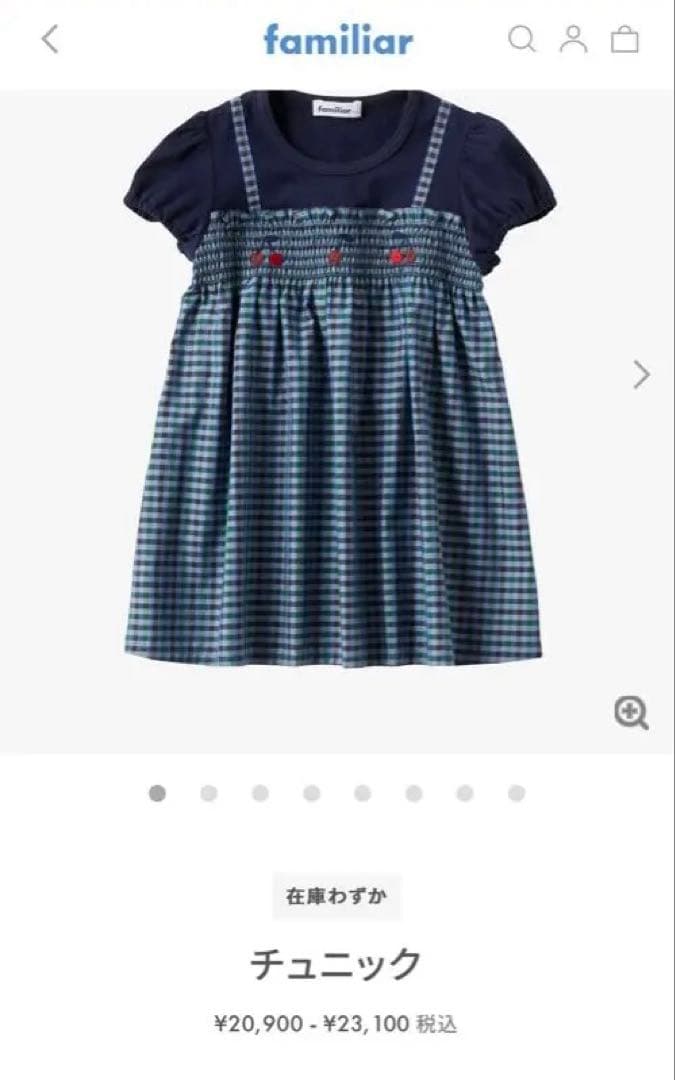Tap the familiar logo to go home
This screenshot has height=1080, width=675.
[338, 40]
